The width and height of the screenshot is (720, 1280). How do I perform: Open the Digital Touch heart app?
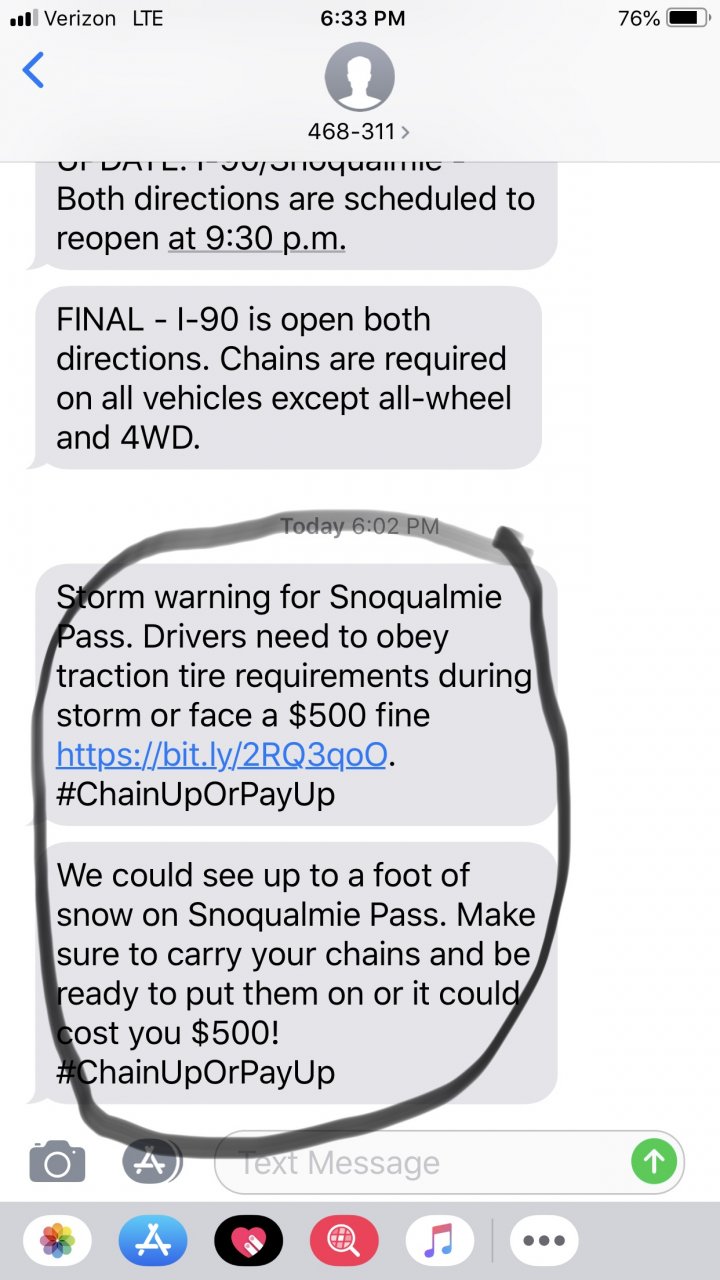(x=248, y=1241)
